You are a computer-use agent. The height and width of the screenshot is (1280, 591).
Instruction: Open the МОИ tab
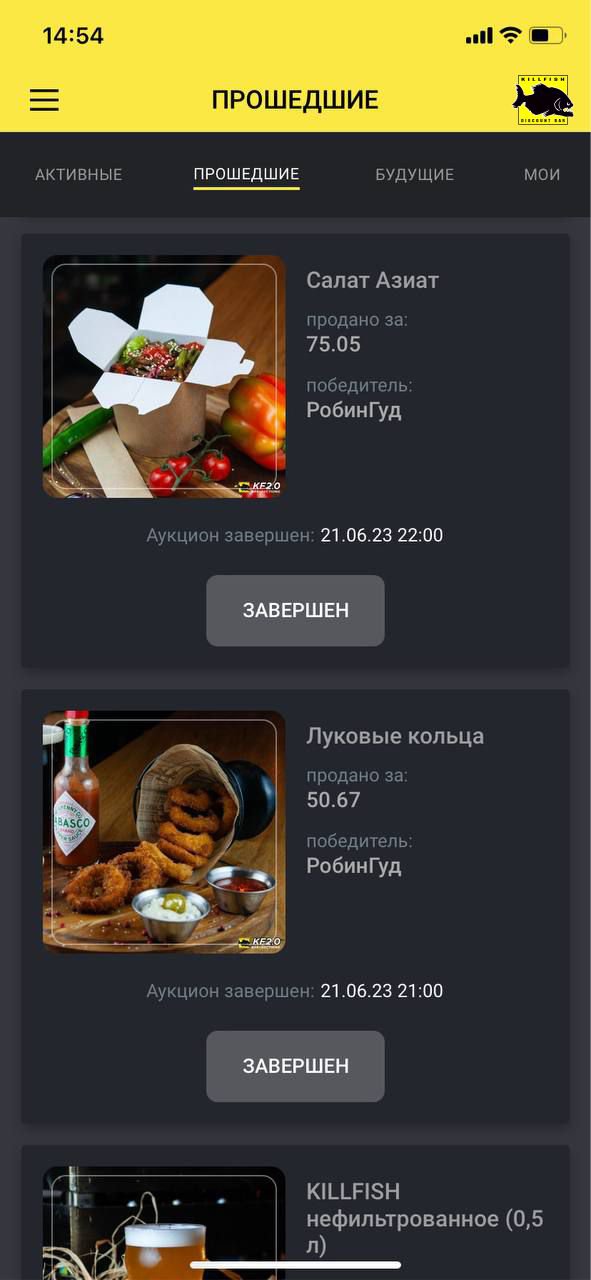(542, 174)
